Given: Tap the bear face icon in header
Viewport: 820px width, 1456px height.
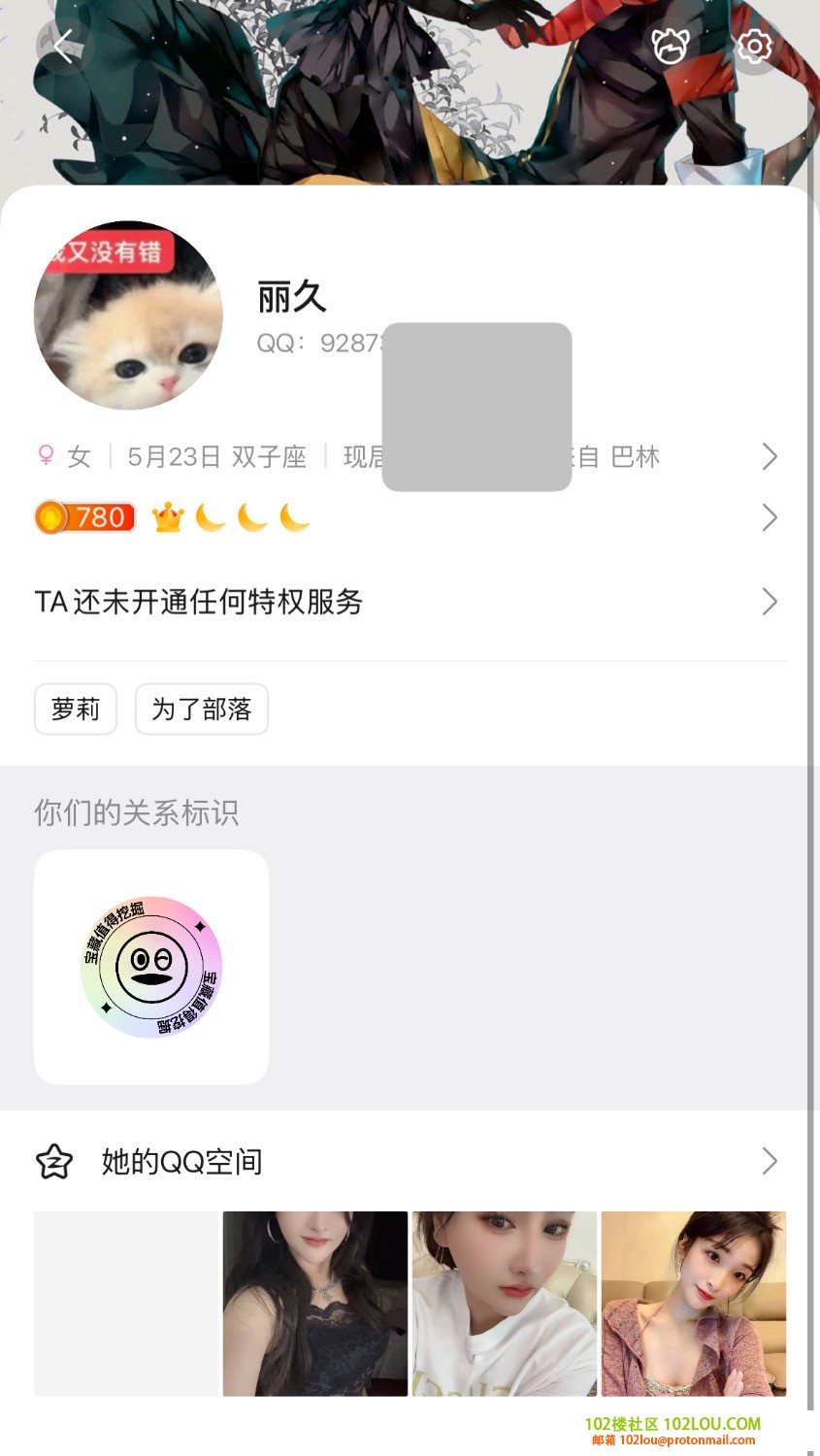Looking at the screenshot, I should point(670,46).
